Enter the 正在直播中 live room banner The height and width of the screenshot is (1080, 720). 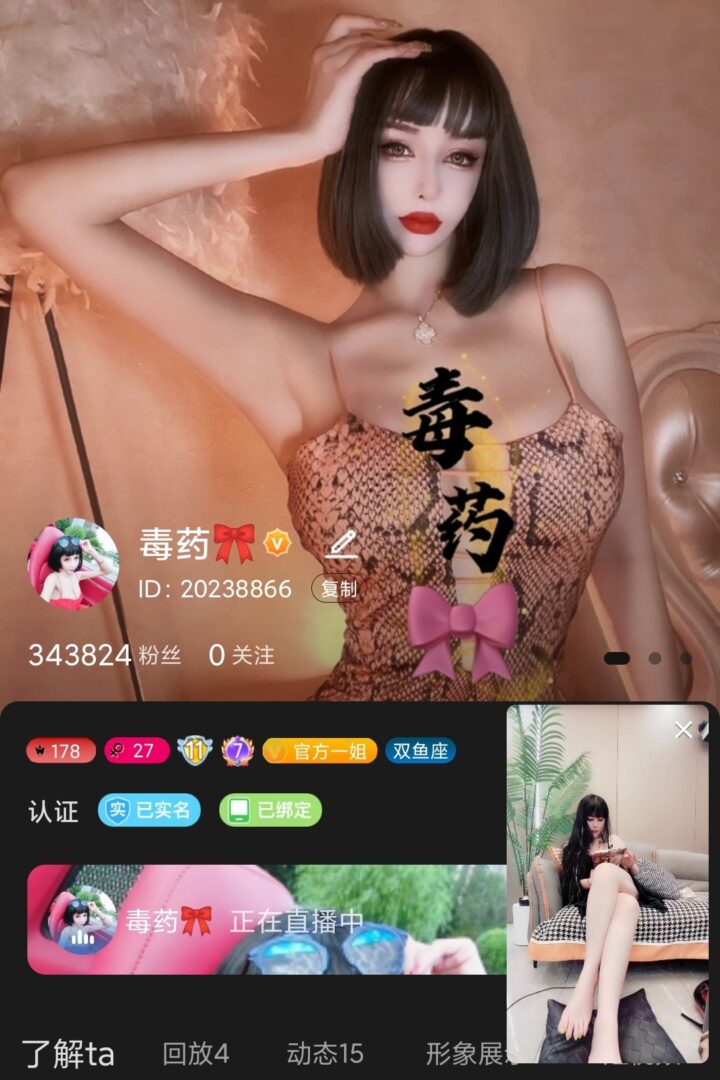265,920
